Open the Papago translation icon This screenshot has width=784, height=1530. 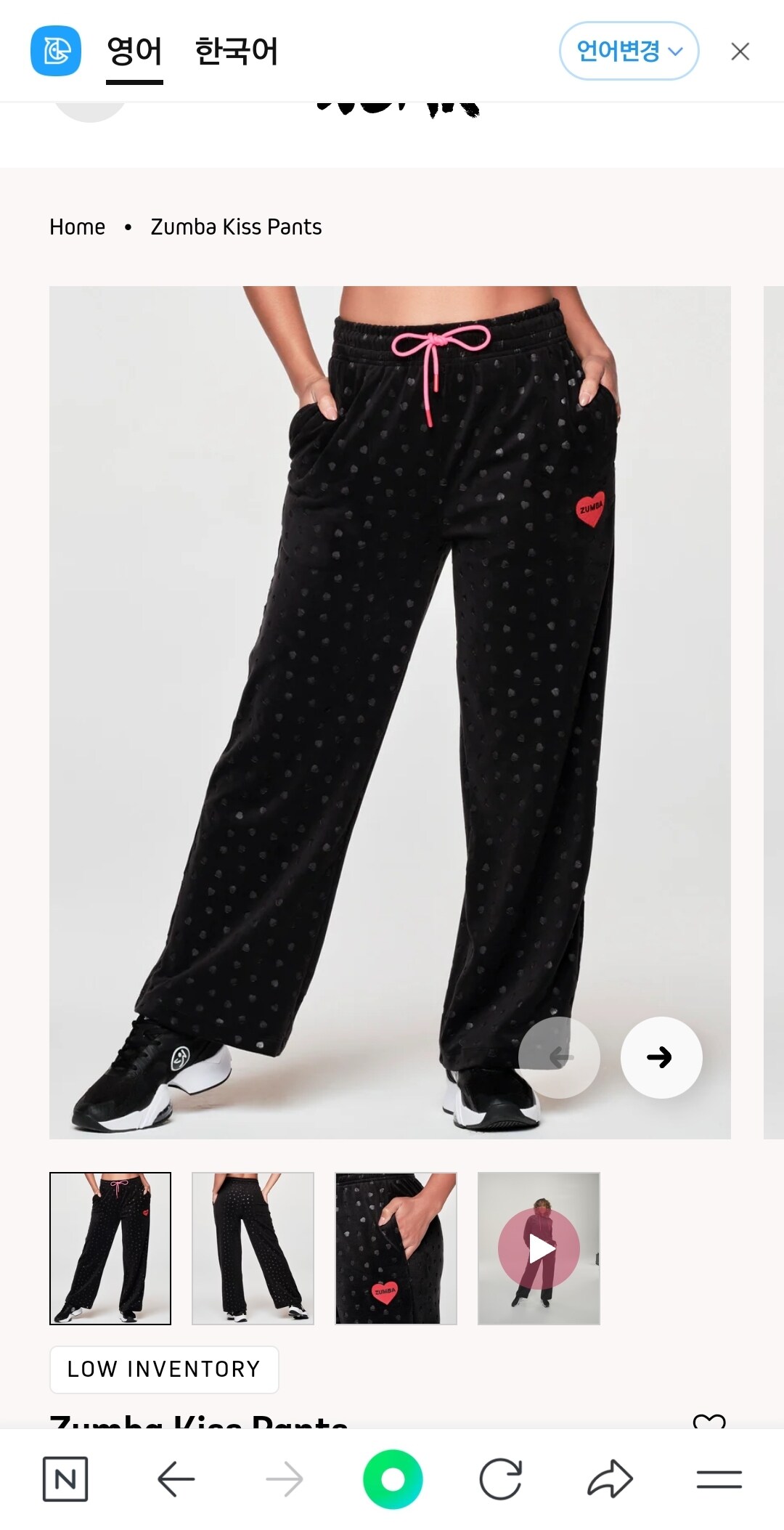point(56,52)
